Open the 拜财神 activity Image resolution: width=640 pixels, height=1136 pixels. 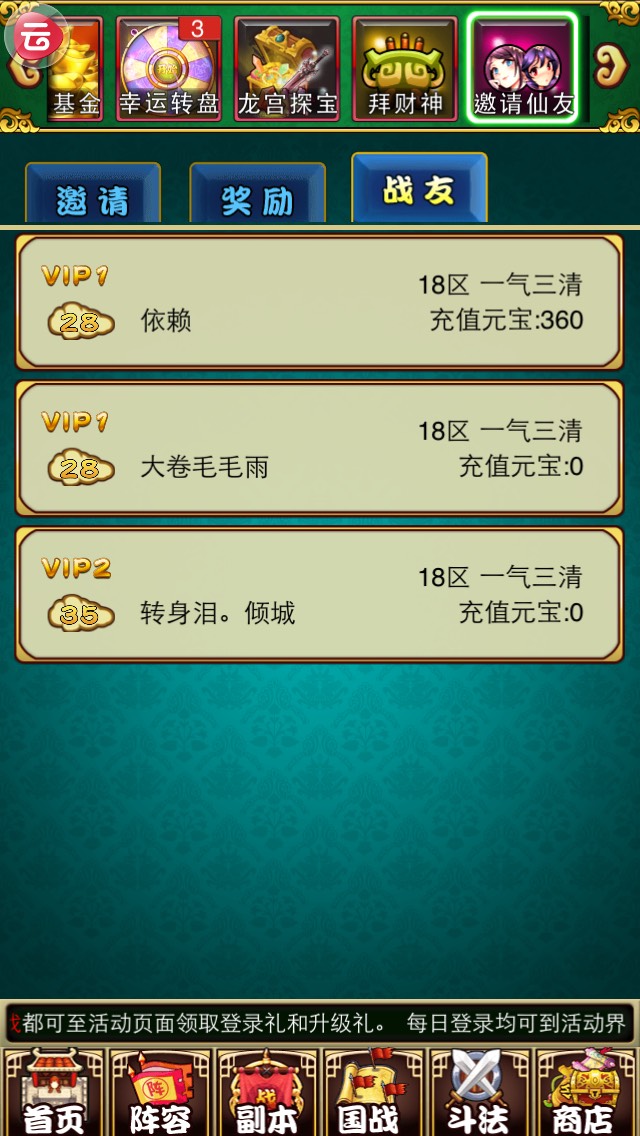pos(405,68)
